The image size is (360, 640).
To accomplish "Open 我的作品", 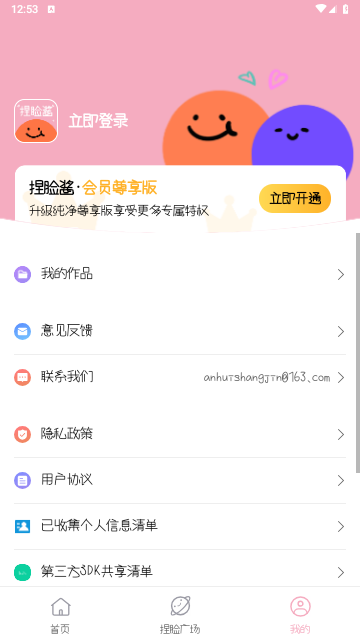I will point(180,274).
